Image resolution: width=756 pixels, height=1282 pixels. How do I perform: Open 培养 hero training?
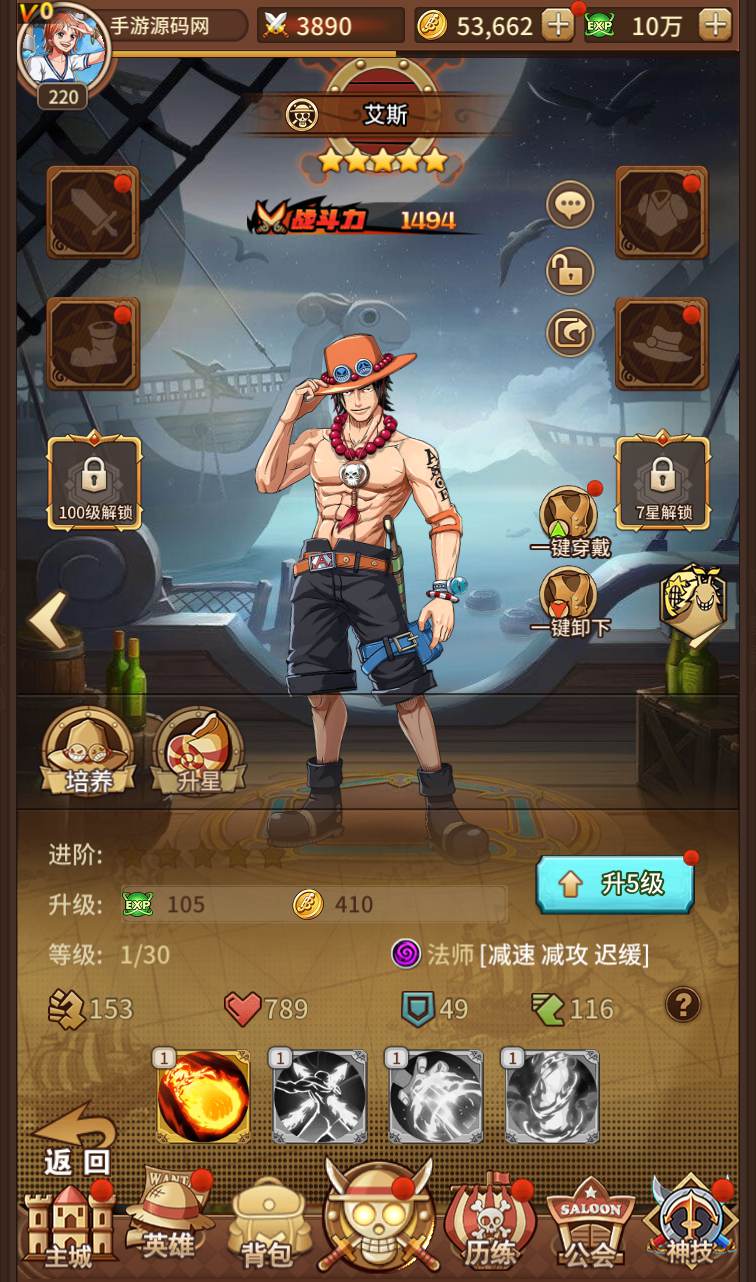coord(89,752)
